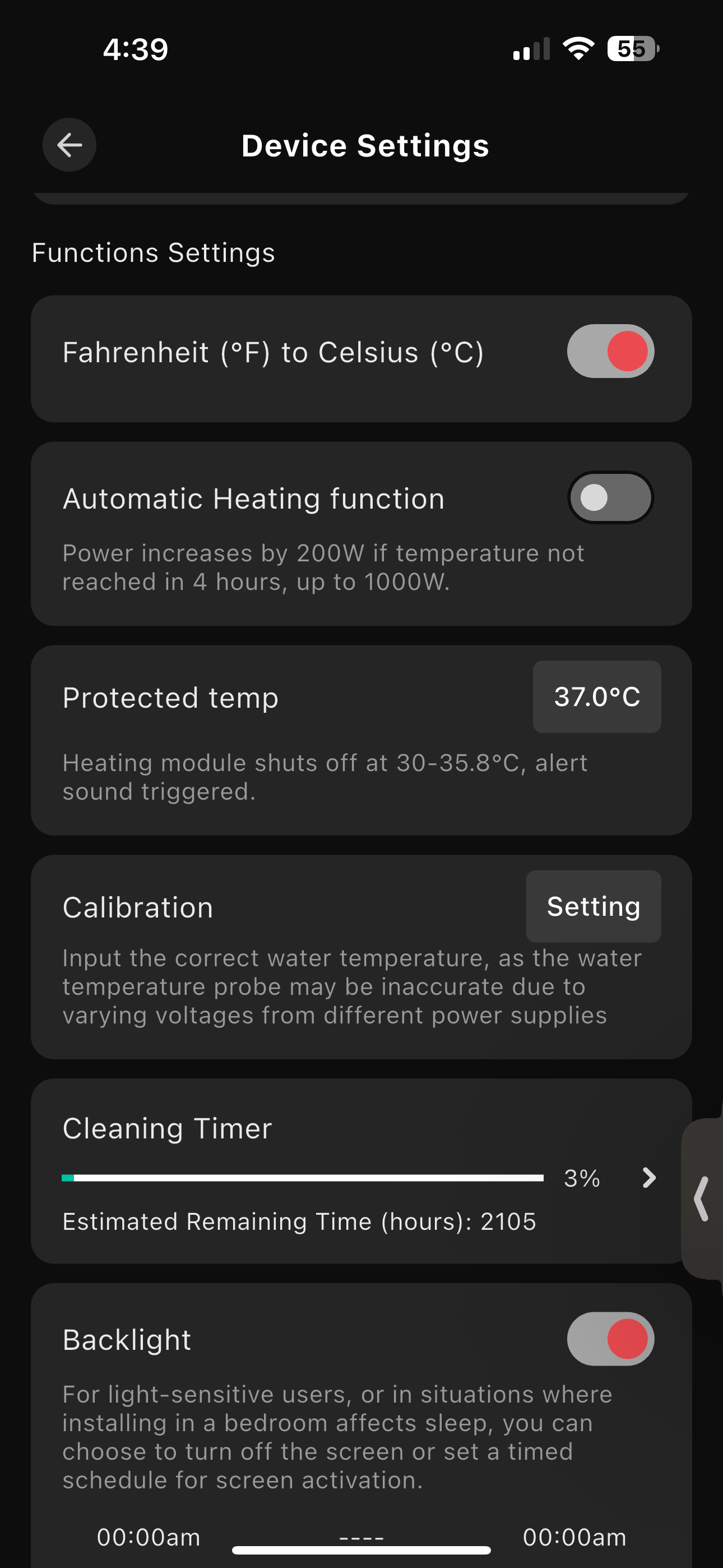Change Protected temp 37.0°C value
Screen dimensions: 723x1568
[x=596, y=697]
